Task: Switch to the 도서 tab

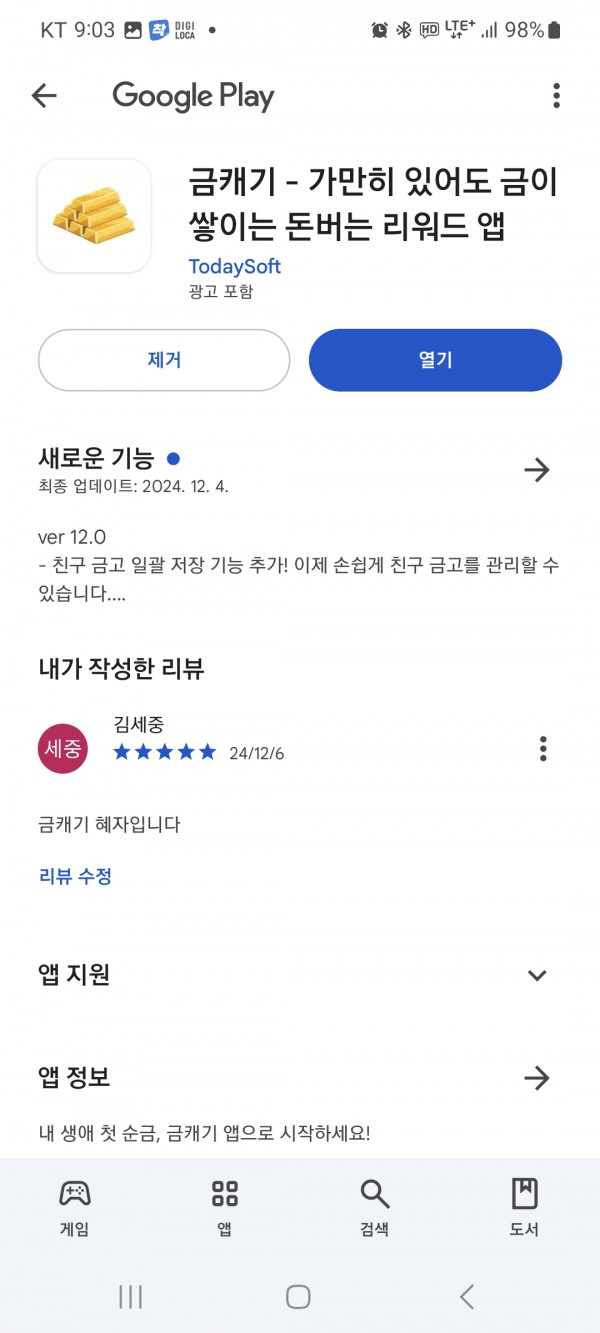Action: coord(524,1207)
